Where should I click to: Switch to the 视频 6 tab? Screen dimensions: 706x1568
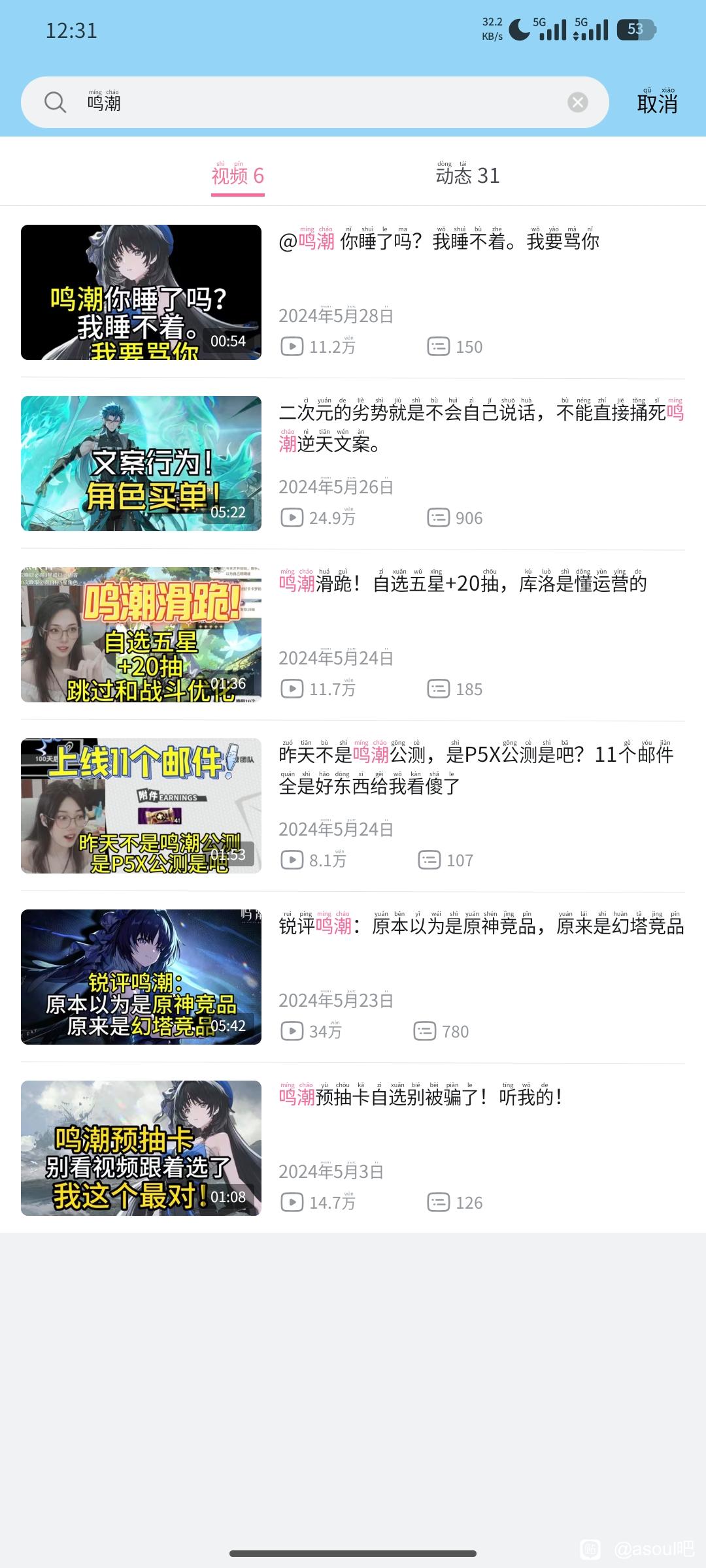(237, 176)
